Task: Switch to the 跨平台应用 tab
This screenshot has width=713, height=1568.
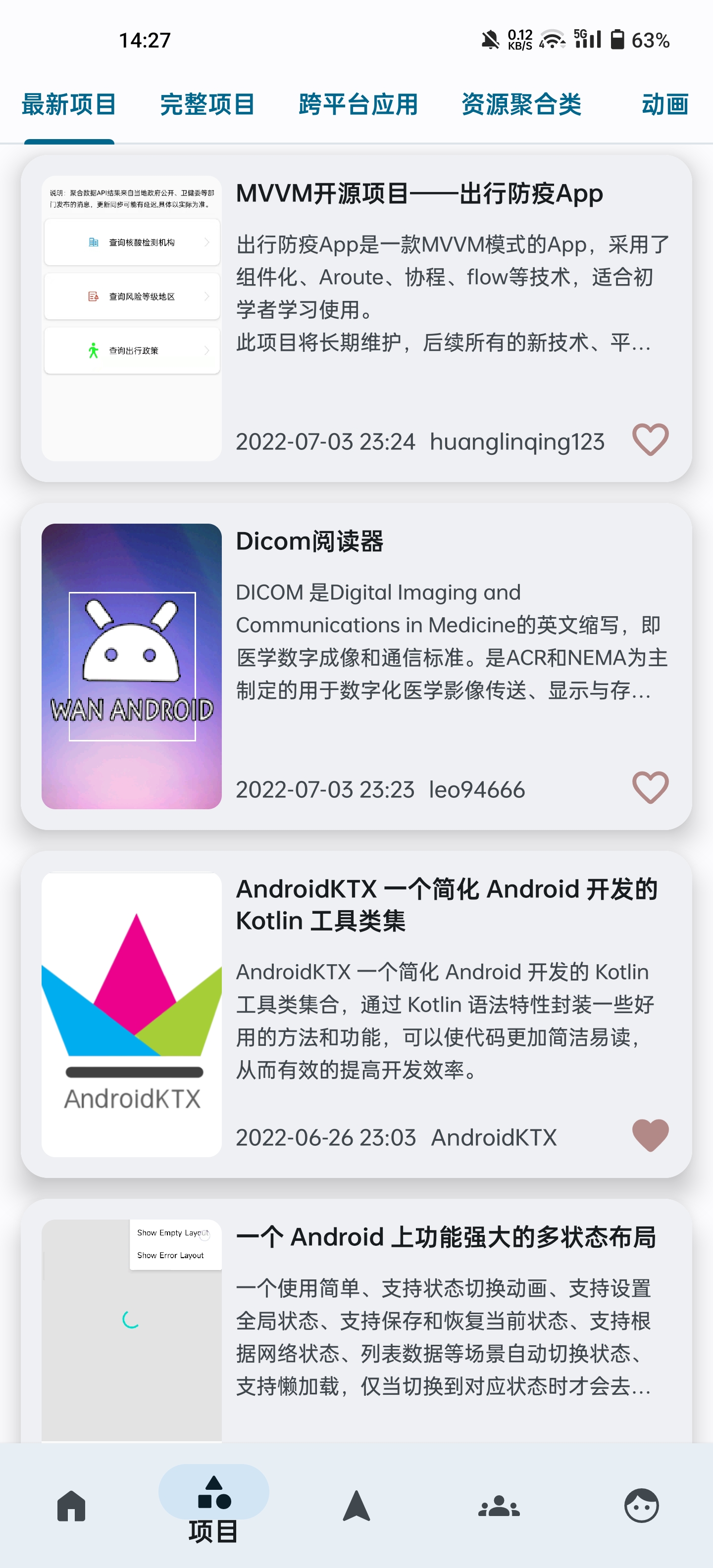Action: click(x=358, y=105)
